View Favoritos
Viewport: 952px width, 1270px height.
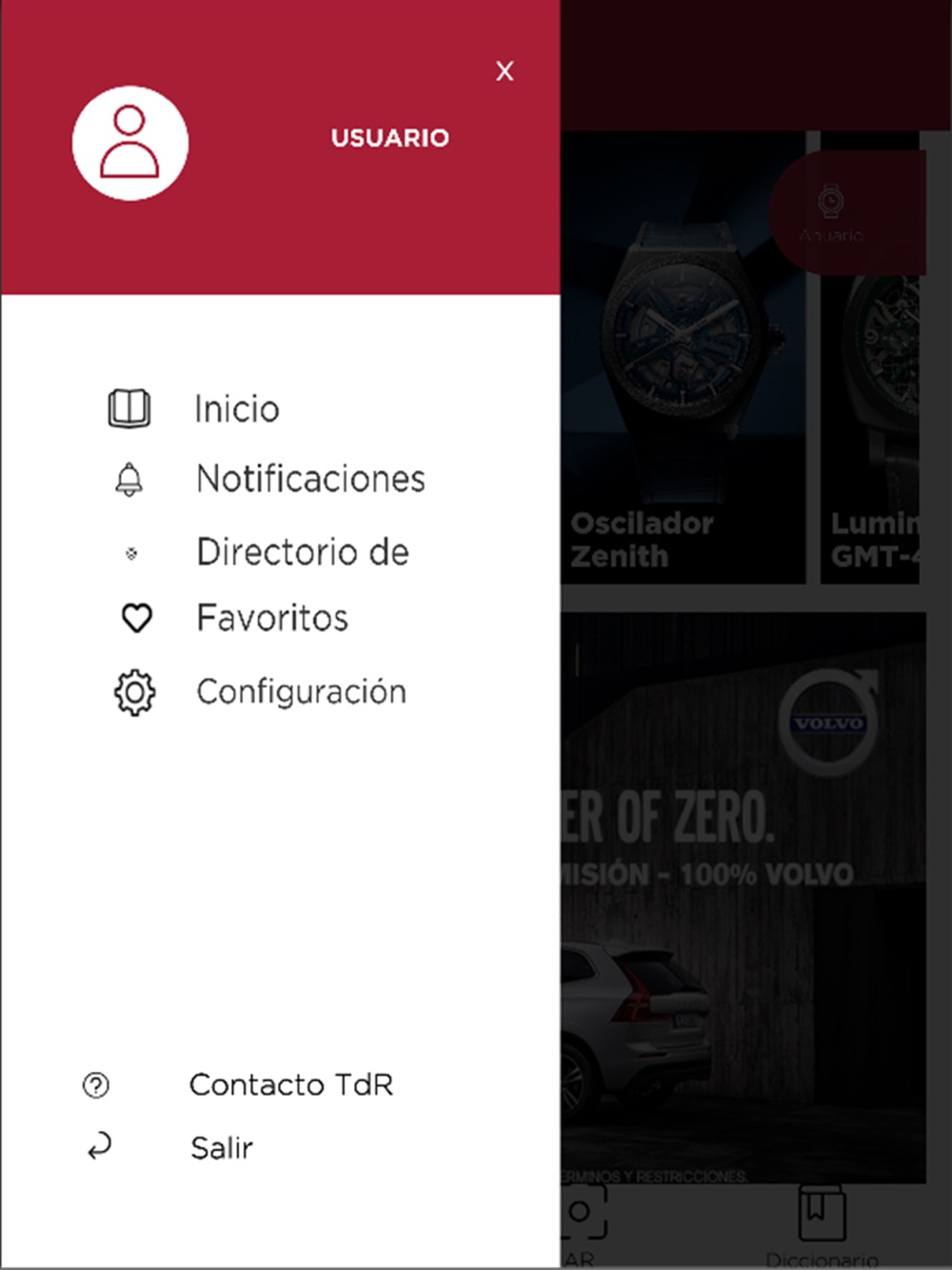coord(271,619)
